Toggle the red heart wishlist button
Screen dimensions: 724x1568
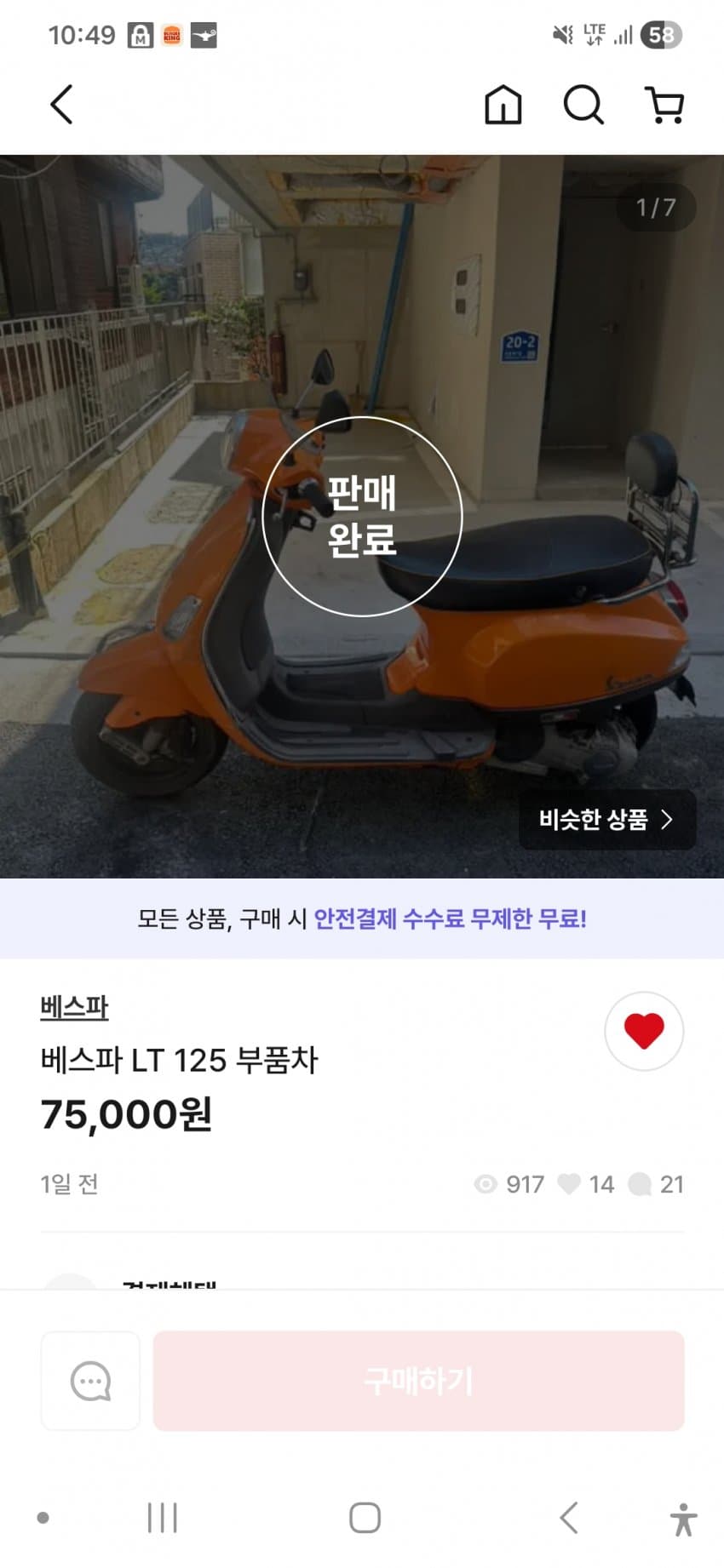[643, 1031]
